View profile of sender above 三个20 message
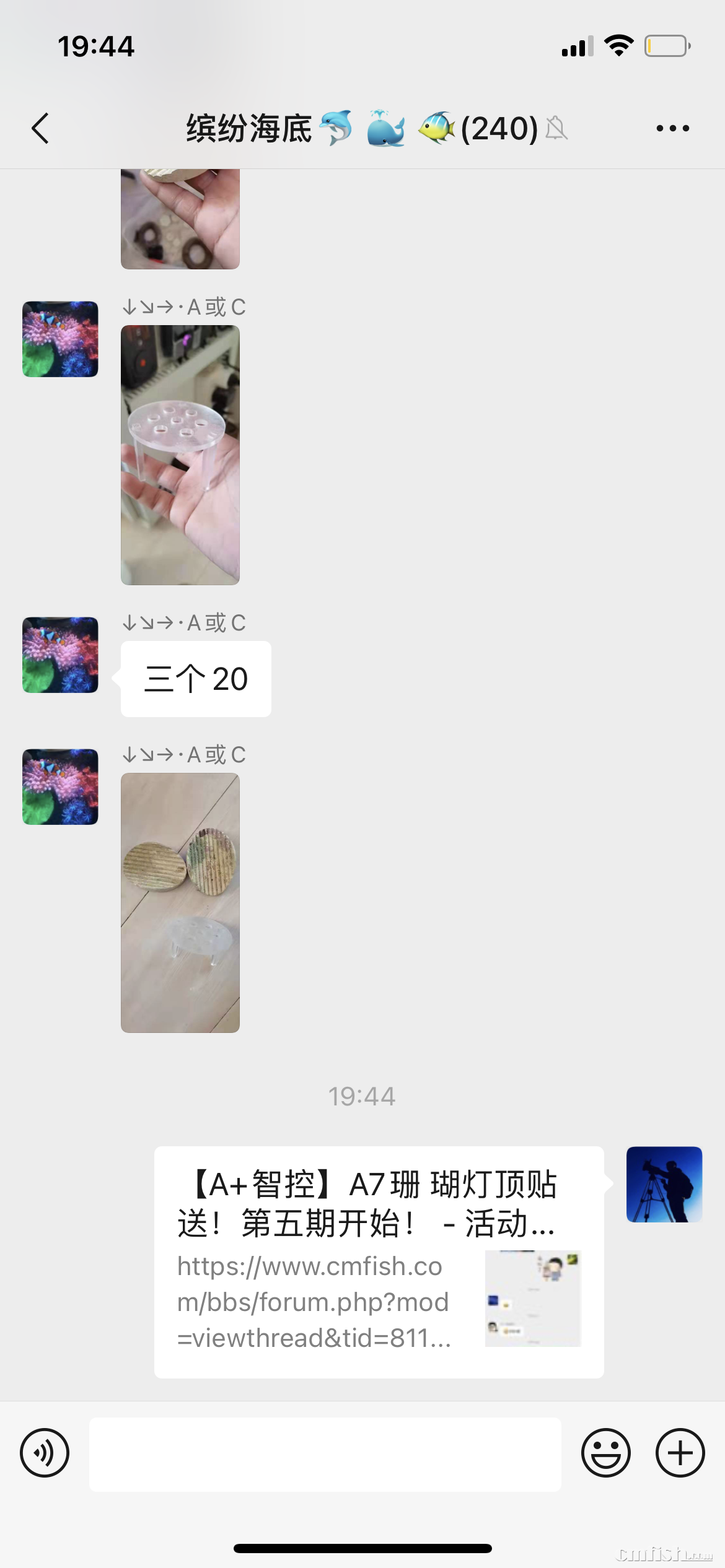725x1568 pixels. [60, 655]
